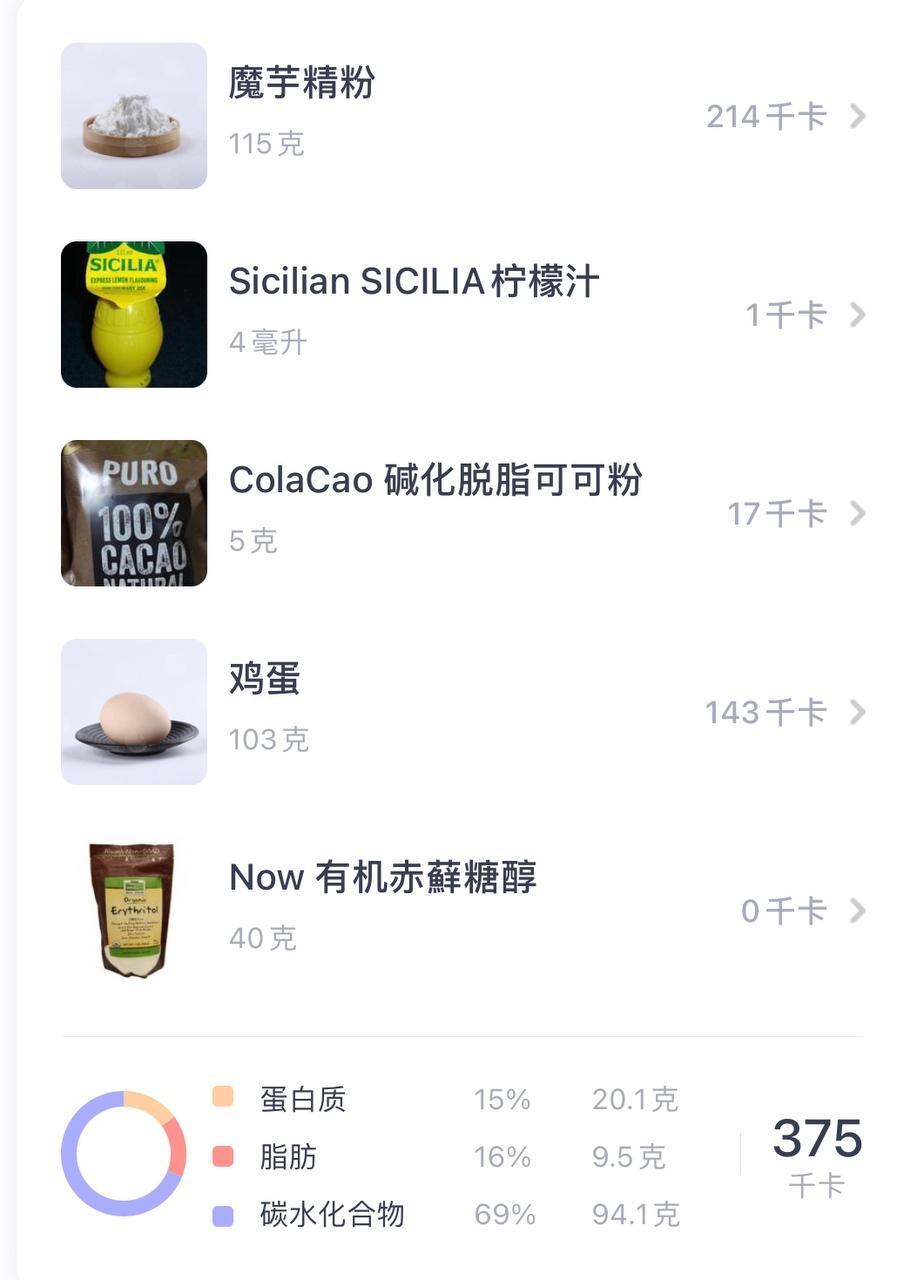Screen dimensions: 897x1280
Task: Open the Now 有机赤藓糖醇 entry
Action: tap(858, 910)
